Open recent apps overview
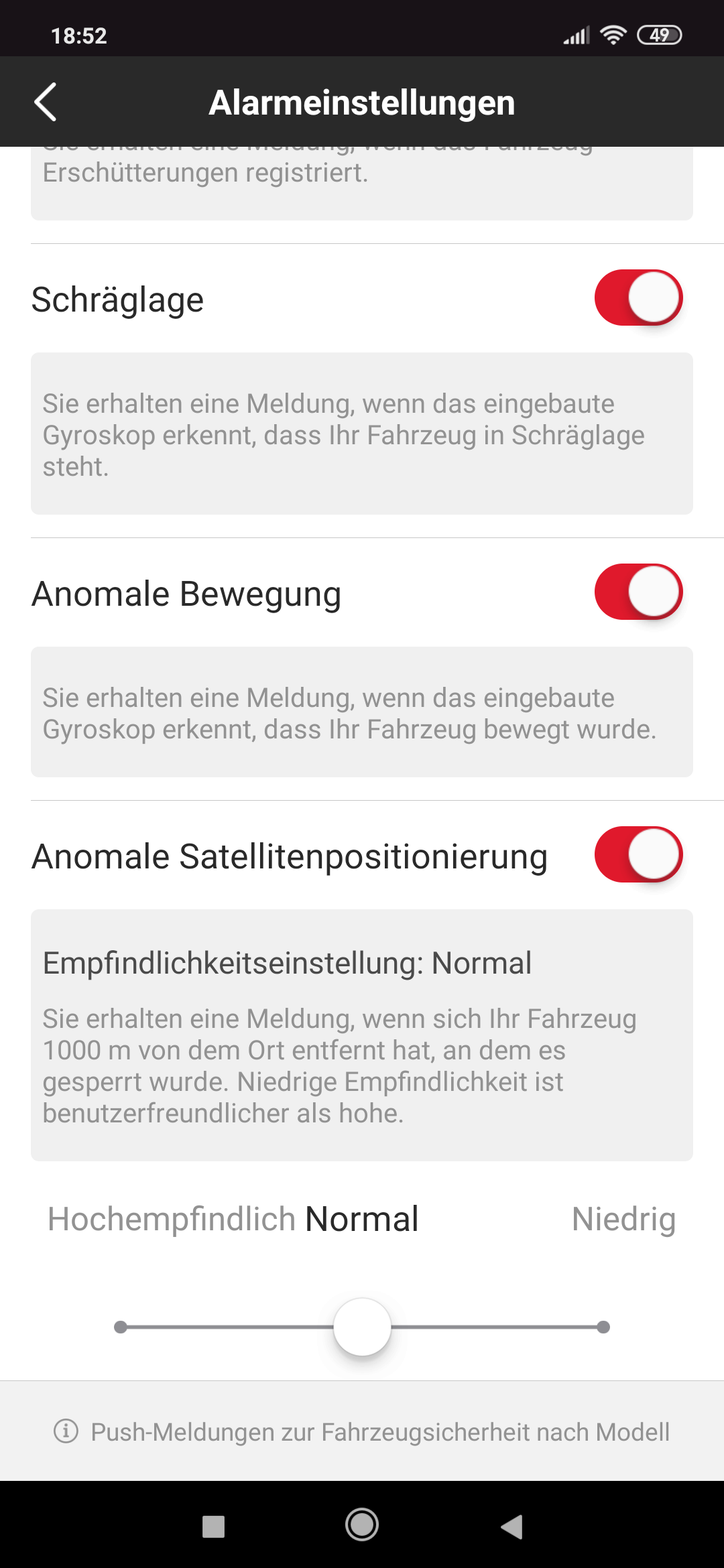The image size is (724, 1568). coord(213,1526)
